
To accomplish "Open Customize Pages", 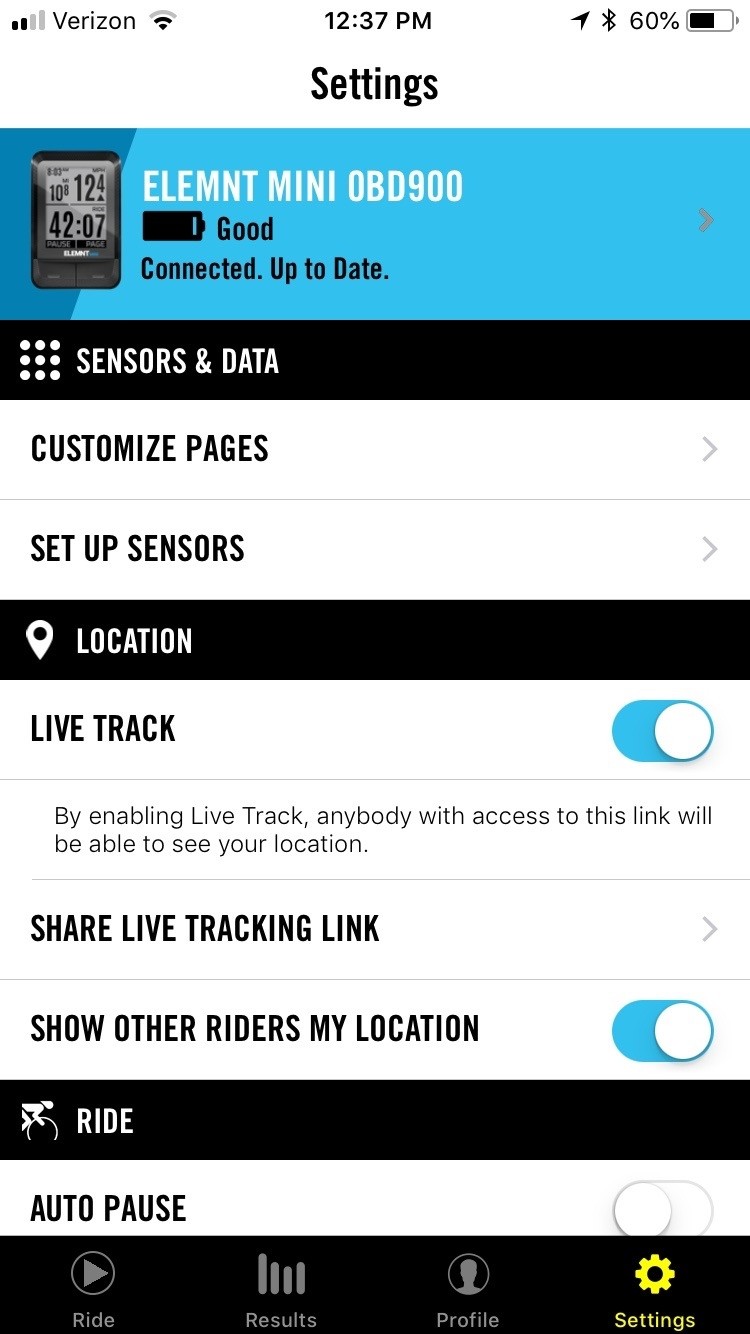I will [x=374, y=449].
